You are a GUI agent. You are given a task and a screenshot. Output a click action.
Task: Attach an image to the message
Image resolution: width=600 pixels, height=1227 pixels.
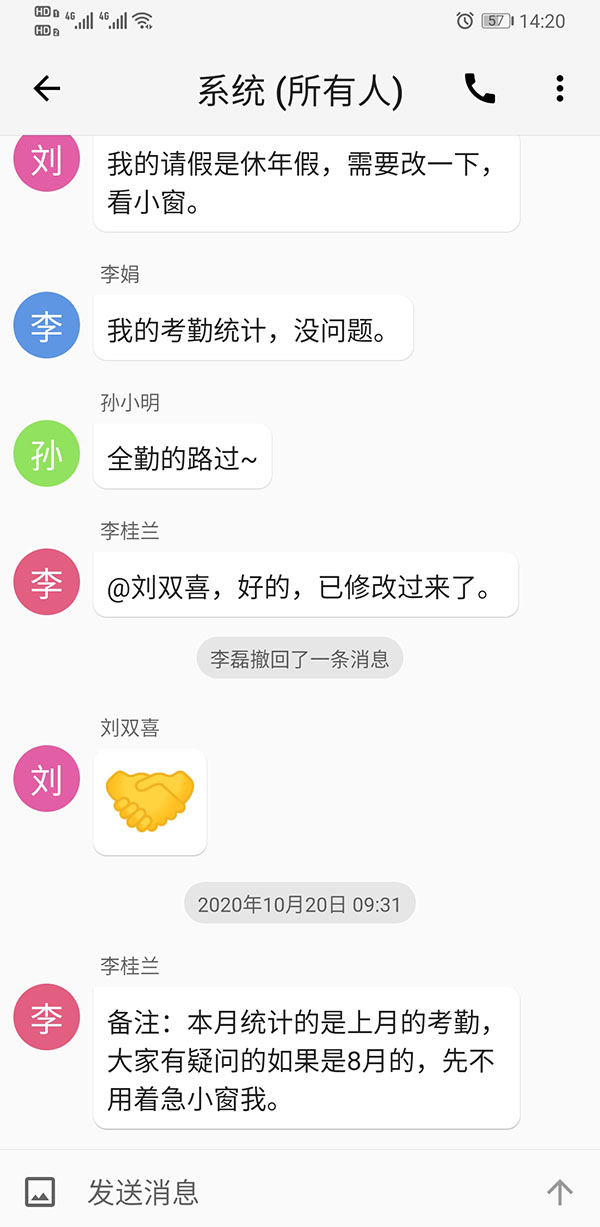pos(40,1192)
